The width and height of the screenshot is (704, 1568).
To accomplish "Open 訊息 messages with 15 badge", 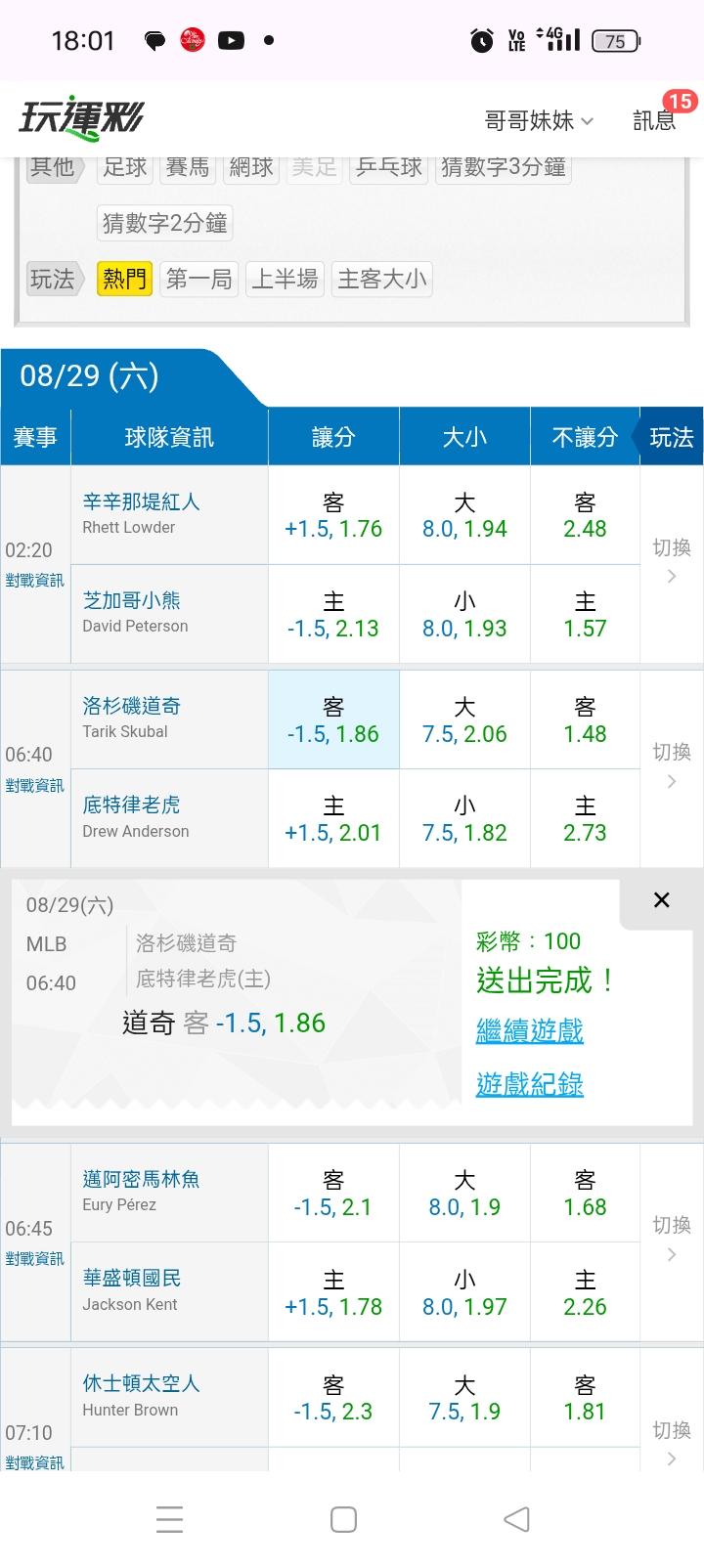I will coord(654,120).
